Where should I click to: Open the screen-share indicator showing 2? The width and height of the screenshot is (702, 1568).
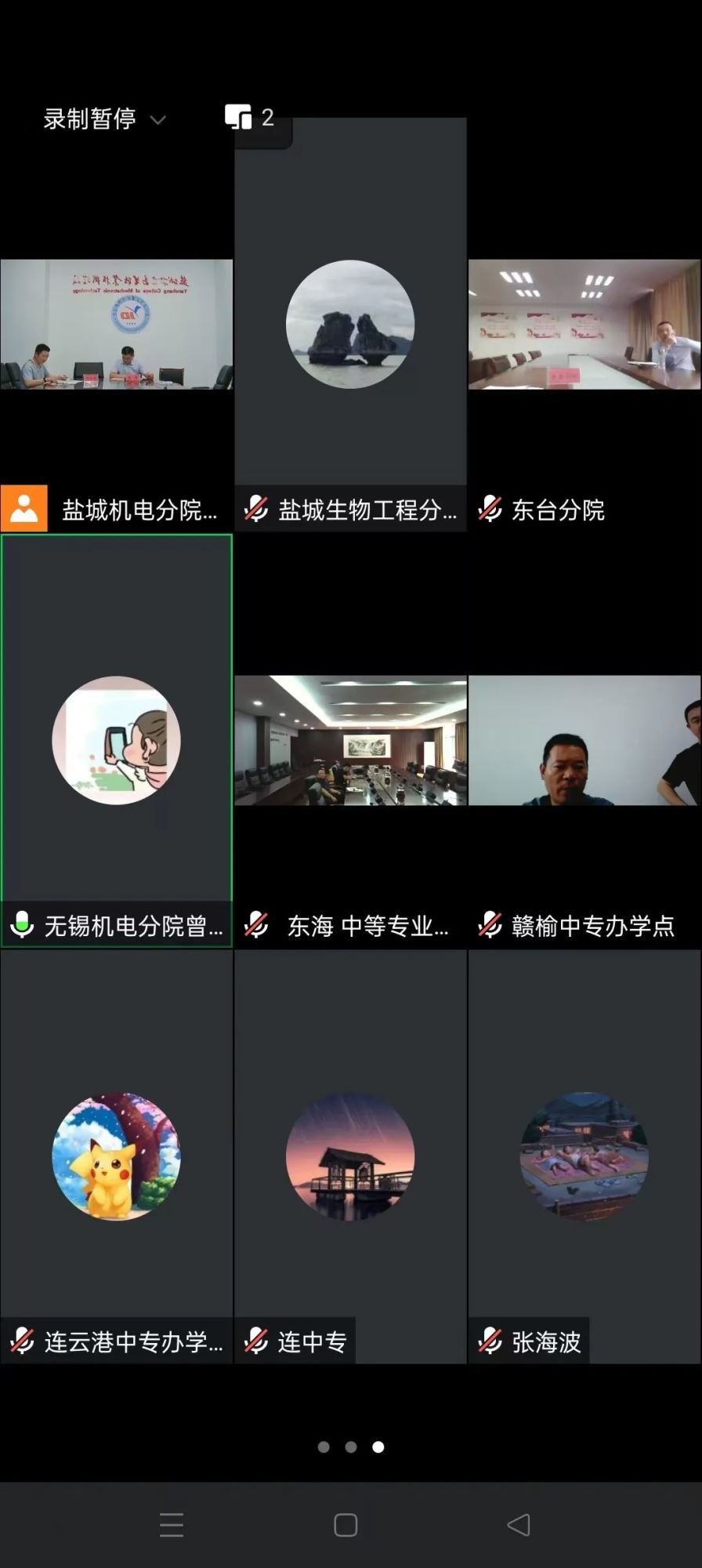pyautogui.click(x=250, y=118)
